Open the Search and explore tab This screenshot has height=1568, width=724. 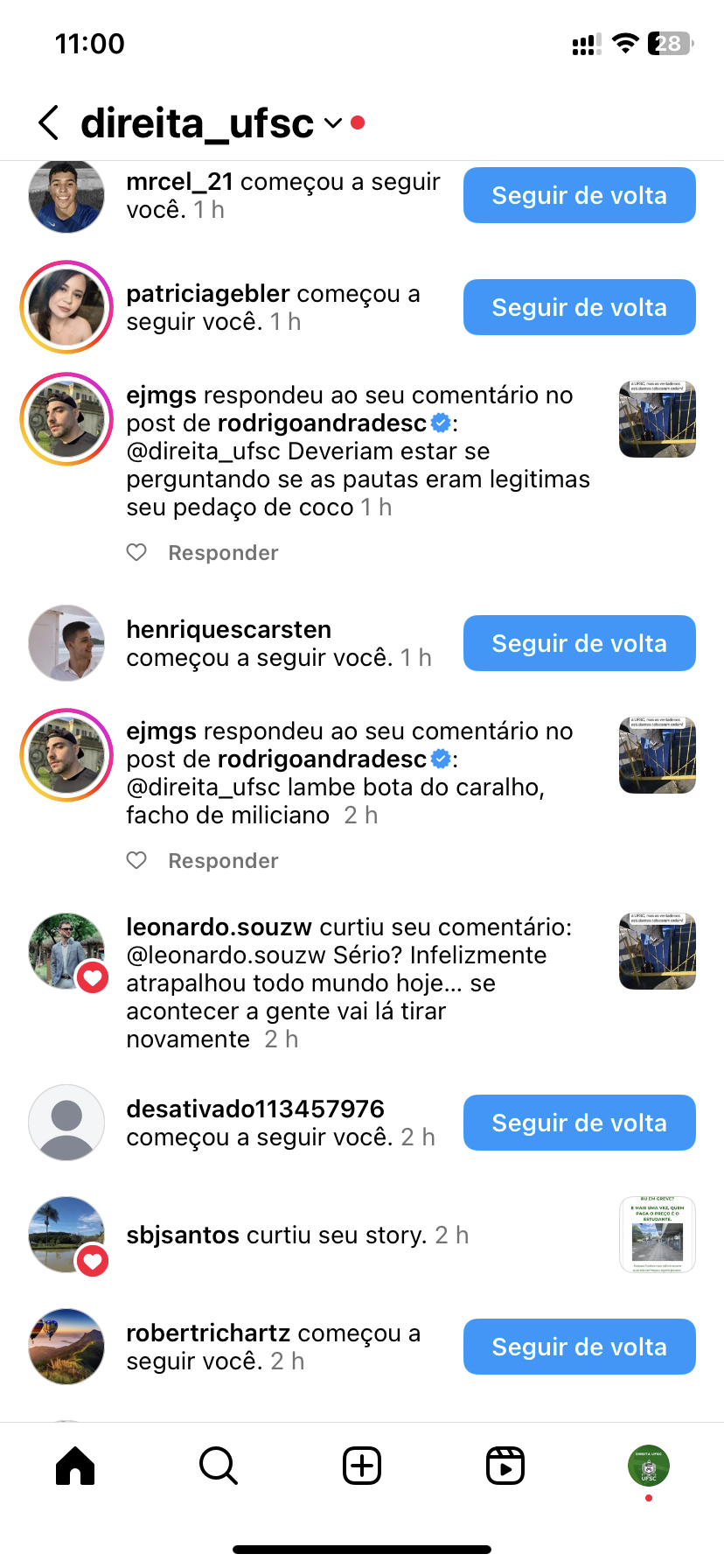pyautogui.click(x=218, y=1466)
